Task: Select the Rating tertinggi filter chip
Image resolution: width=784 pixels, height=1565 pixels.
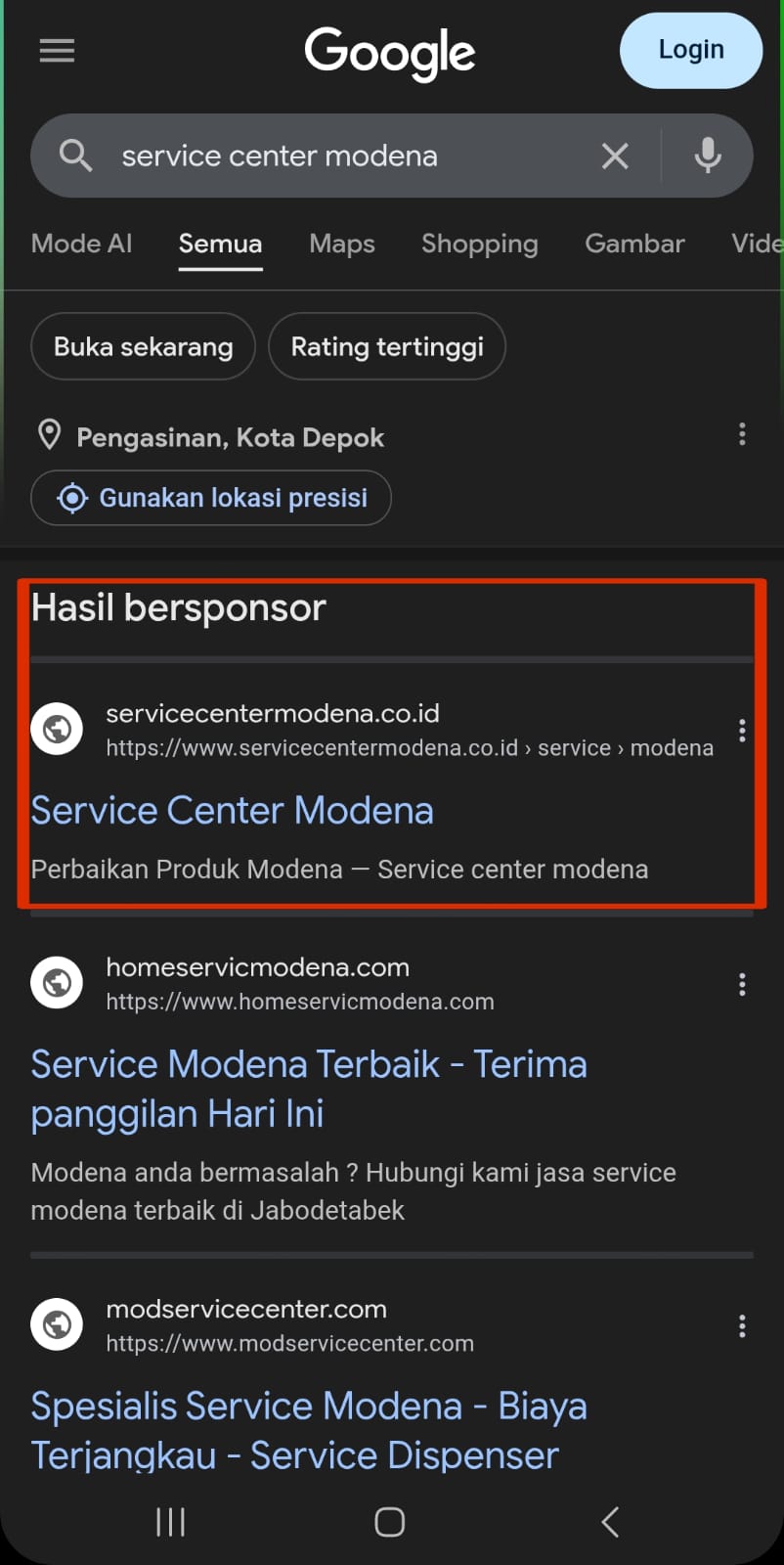Action: point(387,346)
